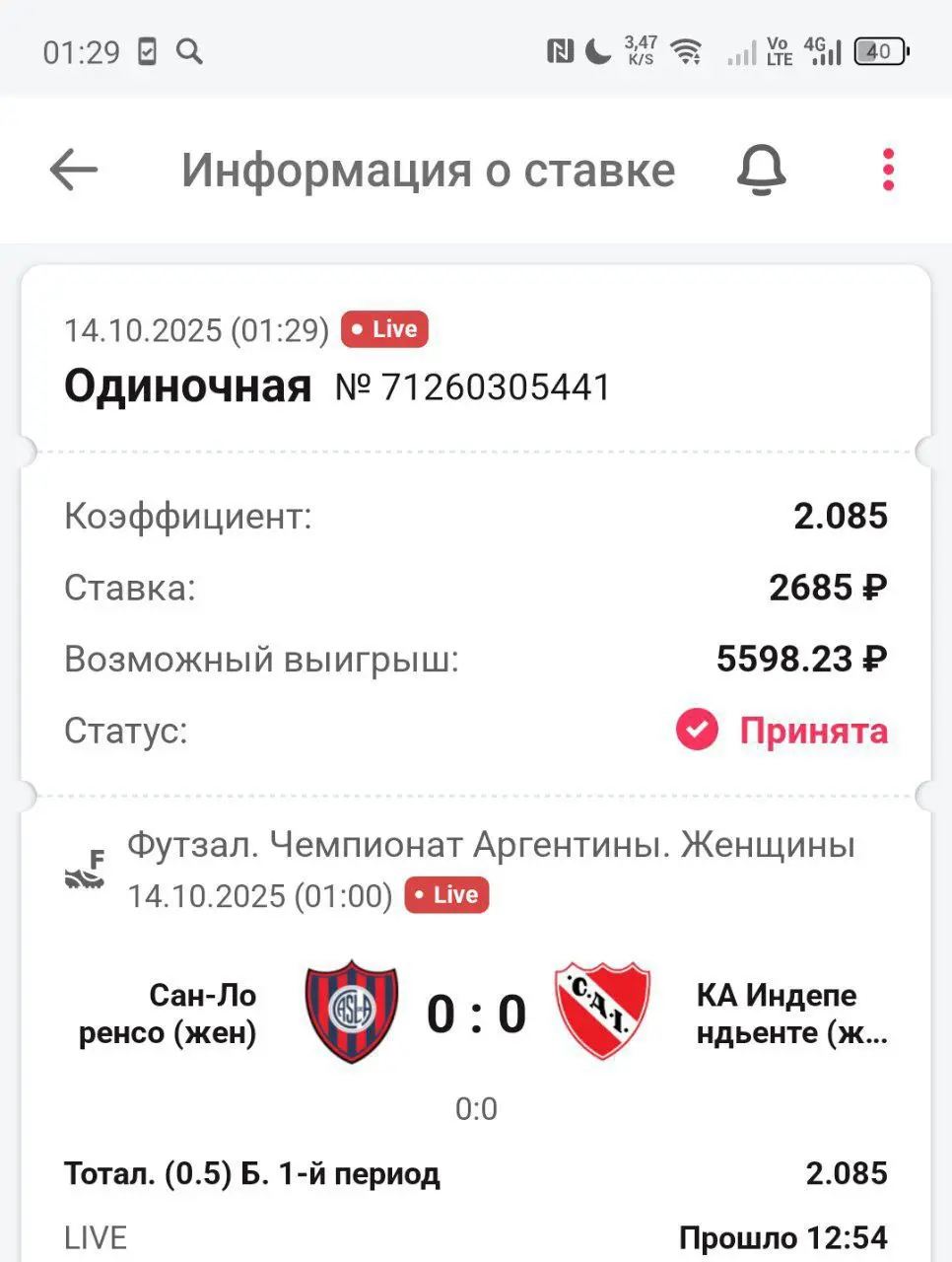The width and height of the screenshot is (952, 1262).
Task: Open the notifications bell
Action: (761, 171)
